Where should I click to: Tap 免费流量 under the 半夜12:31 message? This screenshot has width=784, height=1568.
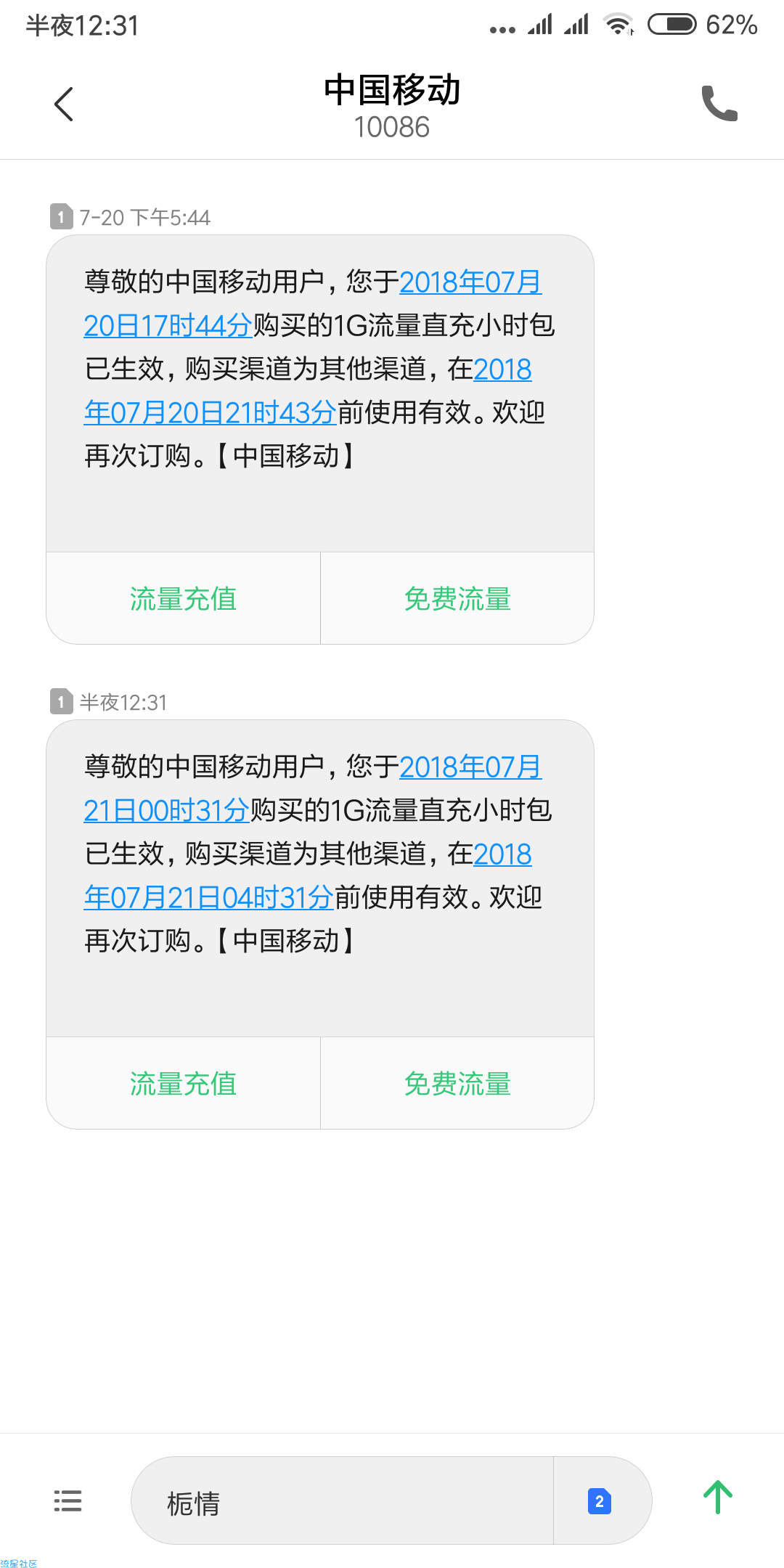[x=457, y=1084]
